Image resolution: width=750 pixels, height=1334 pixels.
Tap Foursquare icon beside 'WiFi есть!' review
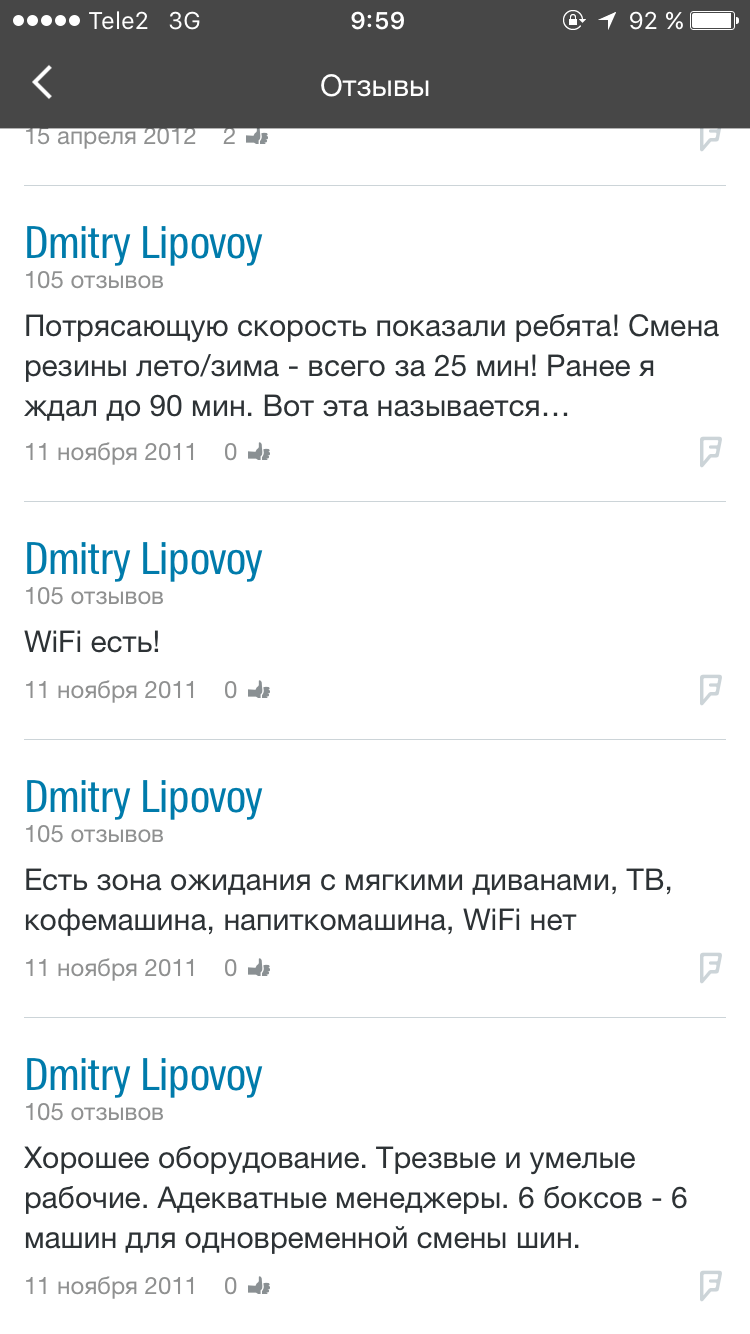pos(710,690)
